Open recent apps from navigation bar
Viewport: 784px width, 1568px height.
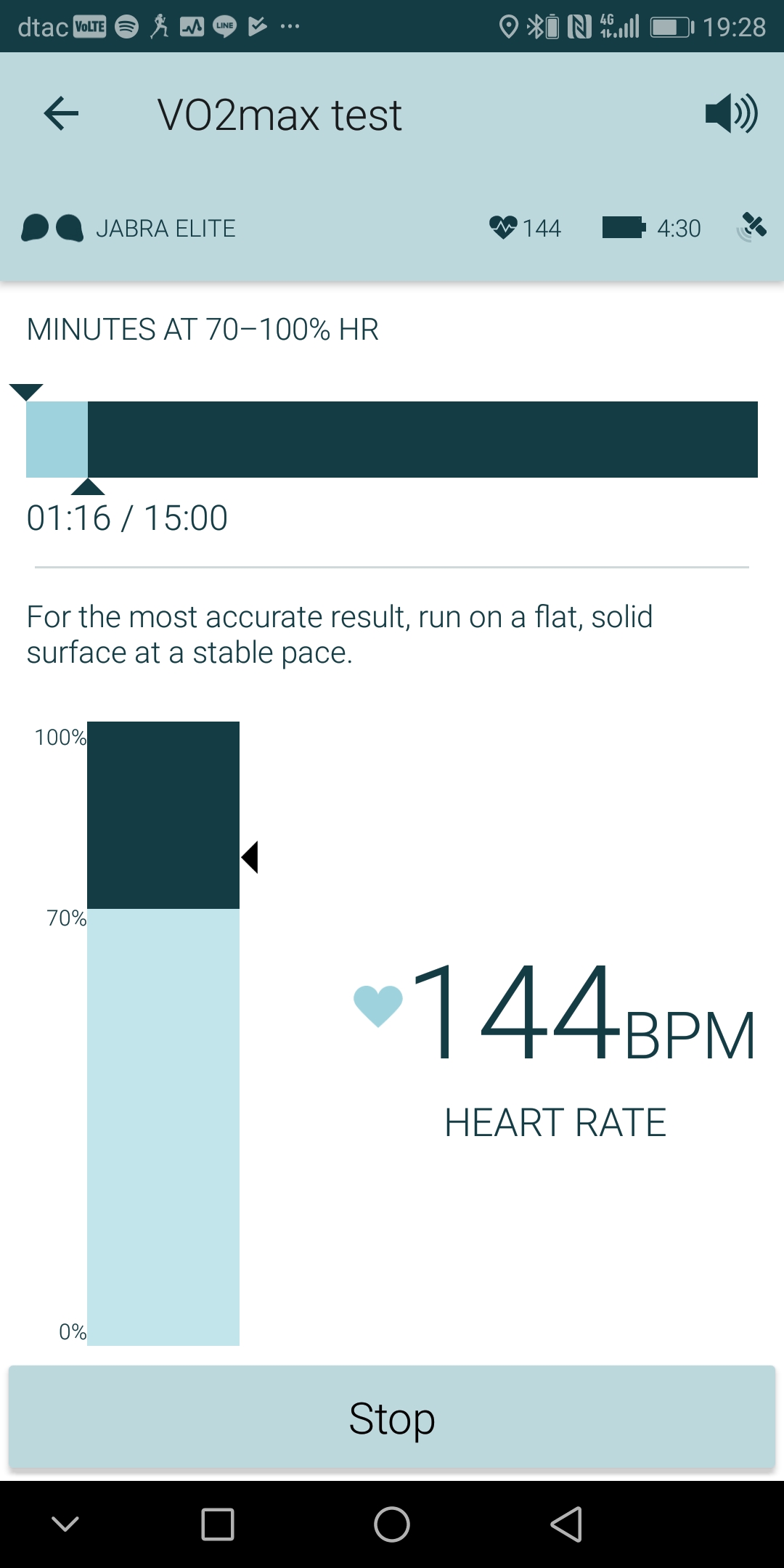[x=217, y=1524]
